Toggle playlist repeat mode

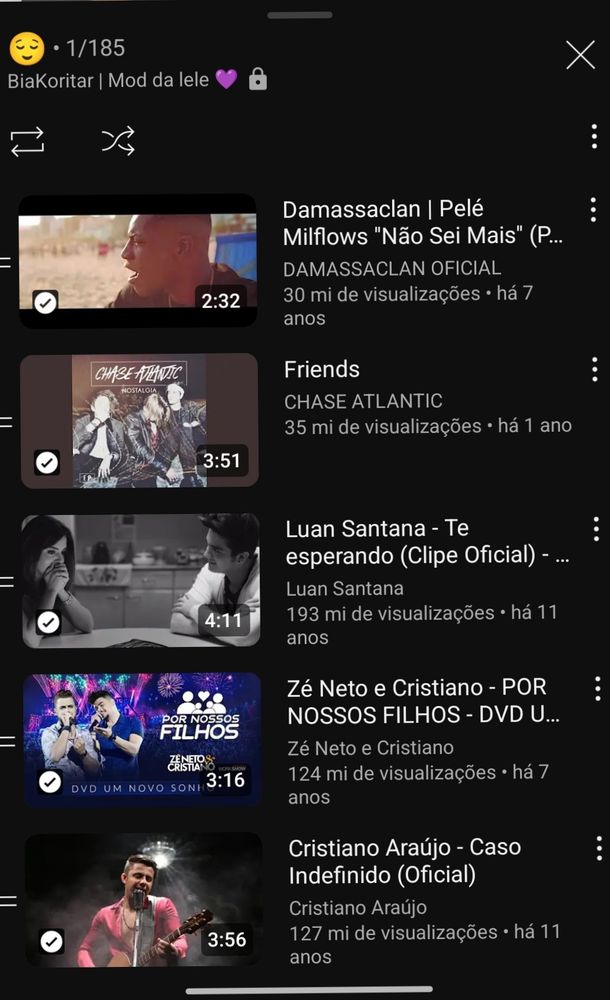pos(28,141)
